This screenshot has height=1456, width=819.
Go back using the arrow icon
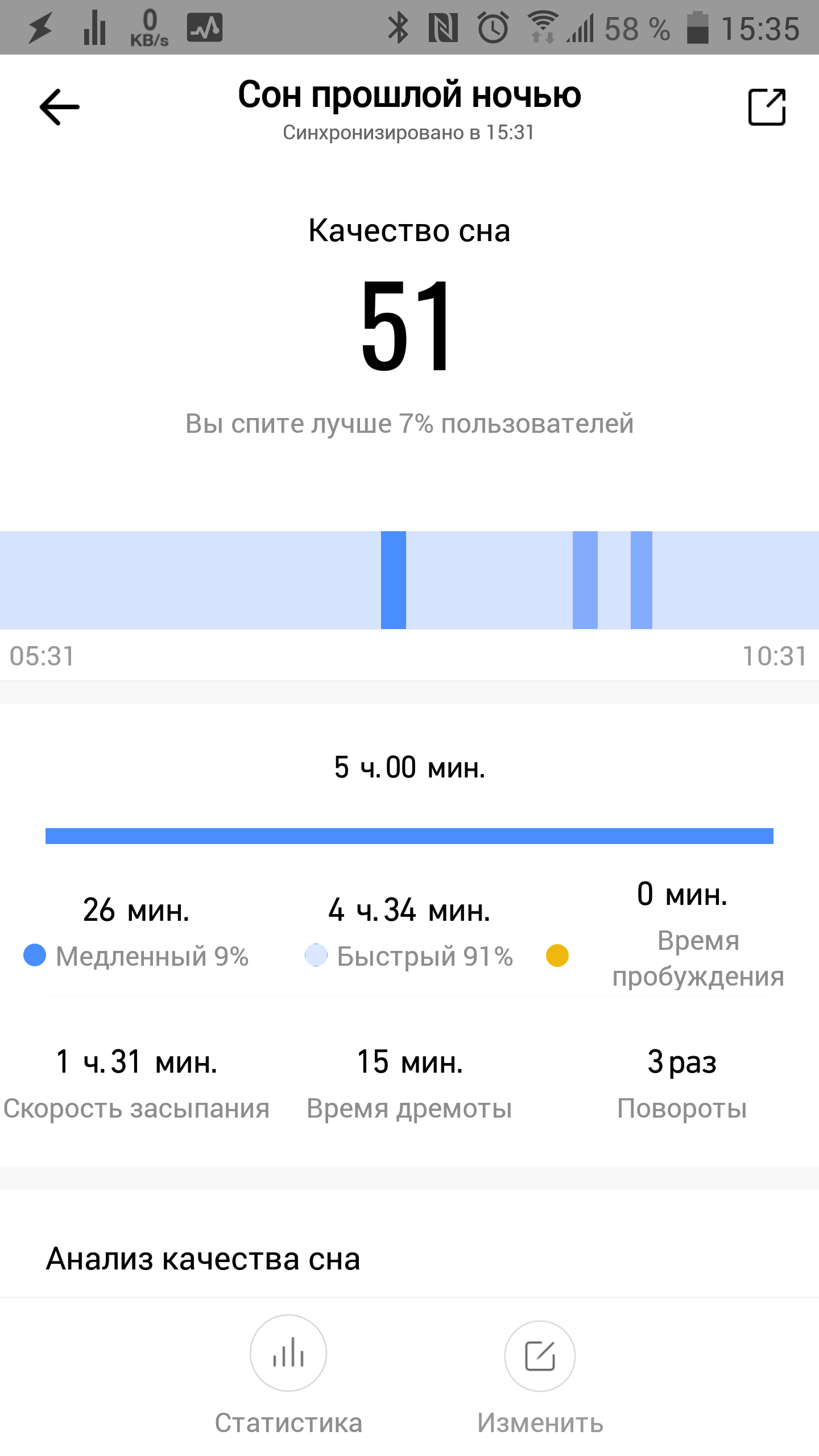coord(59,107)
